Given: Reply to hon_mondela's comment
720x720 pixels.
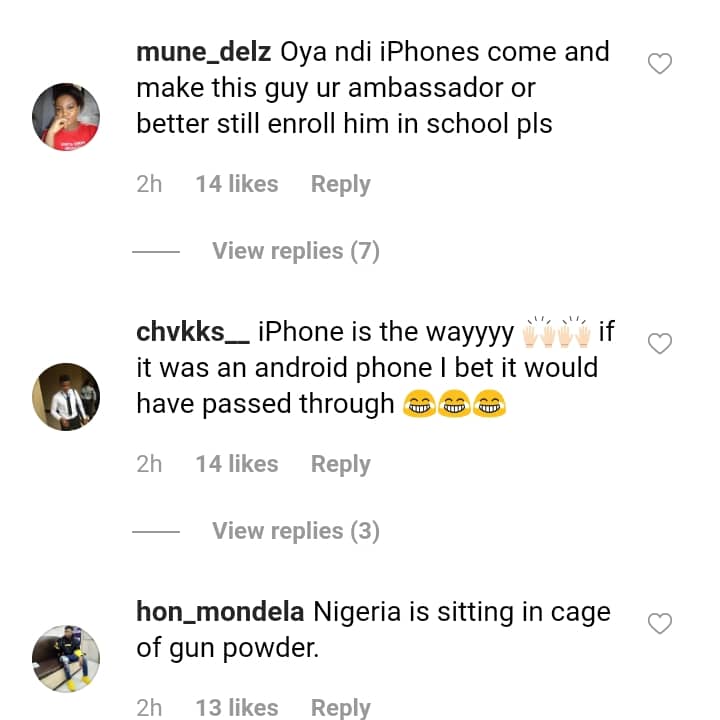Looking at the screenshot, I should [x=340, y=707].
